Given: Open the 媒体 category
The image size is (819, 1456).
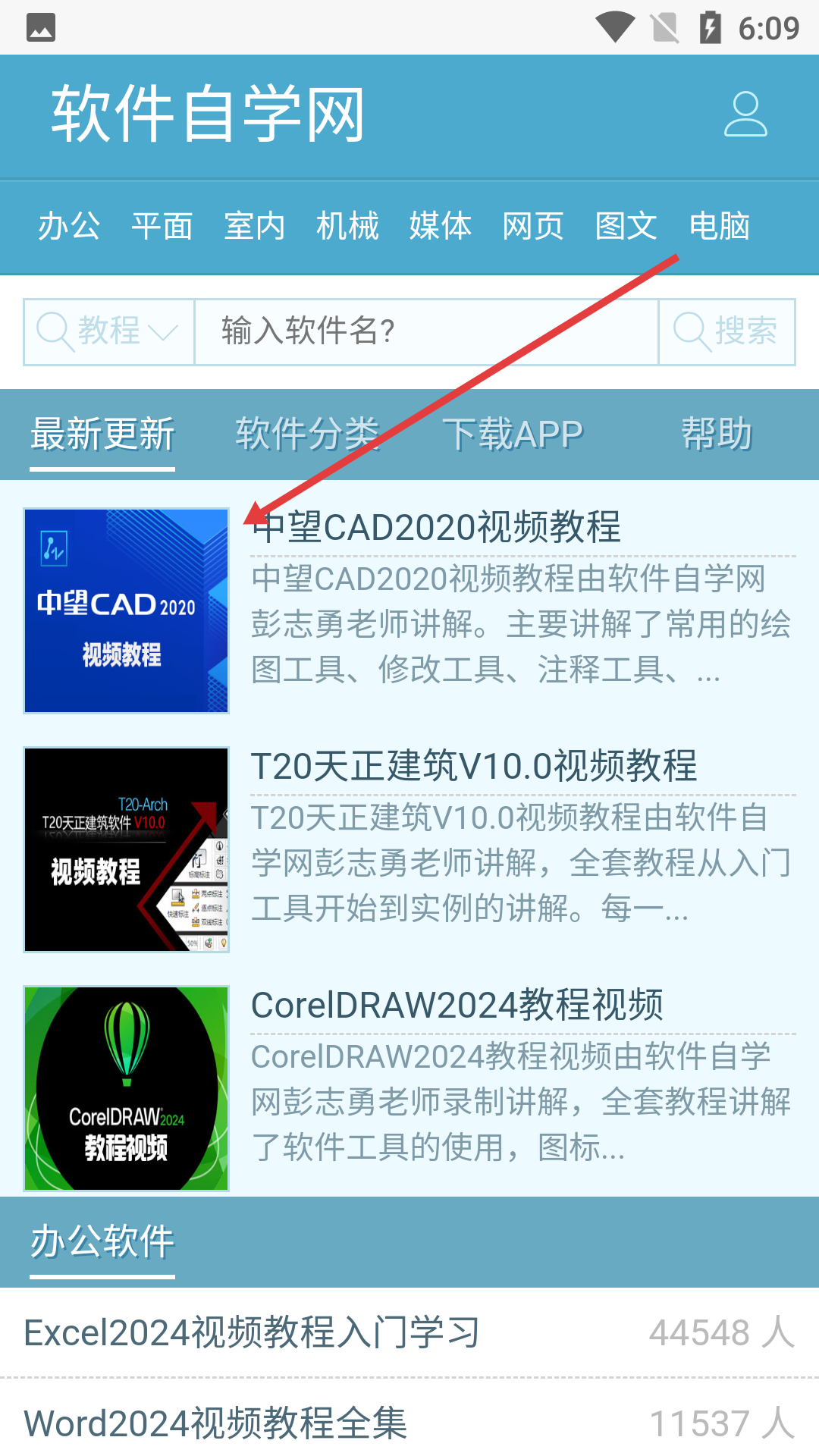Looking at the screenshot, I should tap(440, 226).
